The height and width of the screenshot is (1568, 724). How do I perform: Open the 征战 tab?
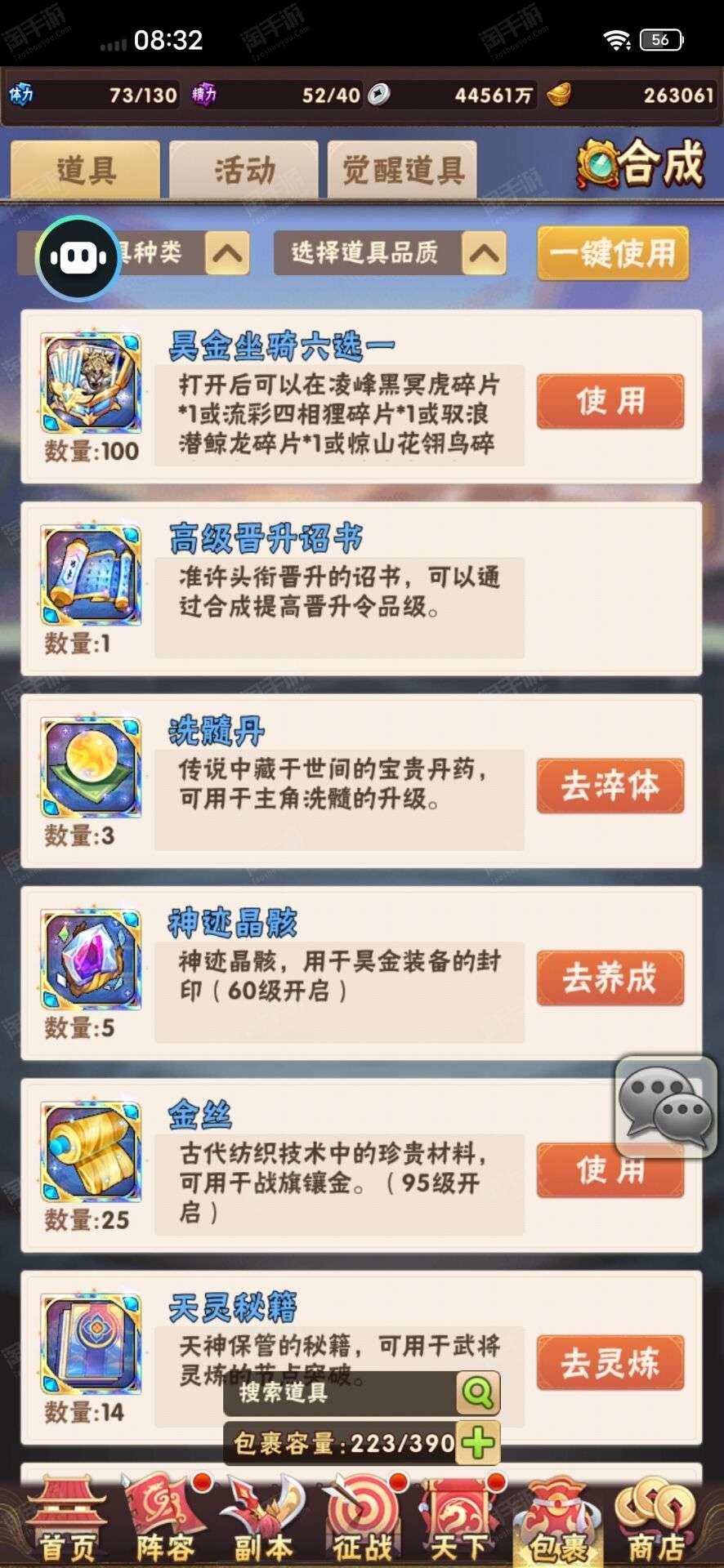coord(362,1521)
